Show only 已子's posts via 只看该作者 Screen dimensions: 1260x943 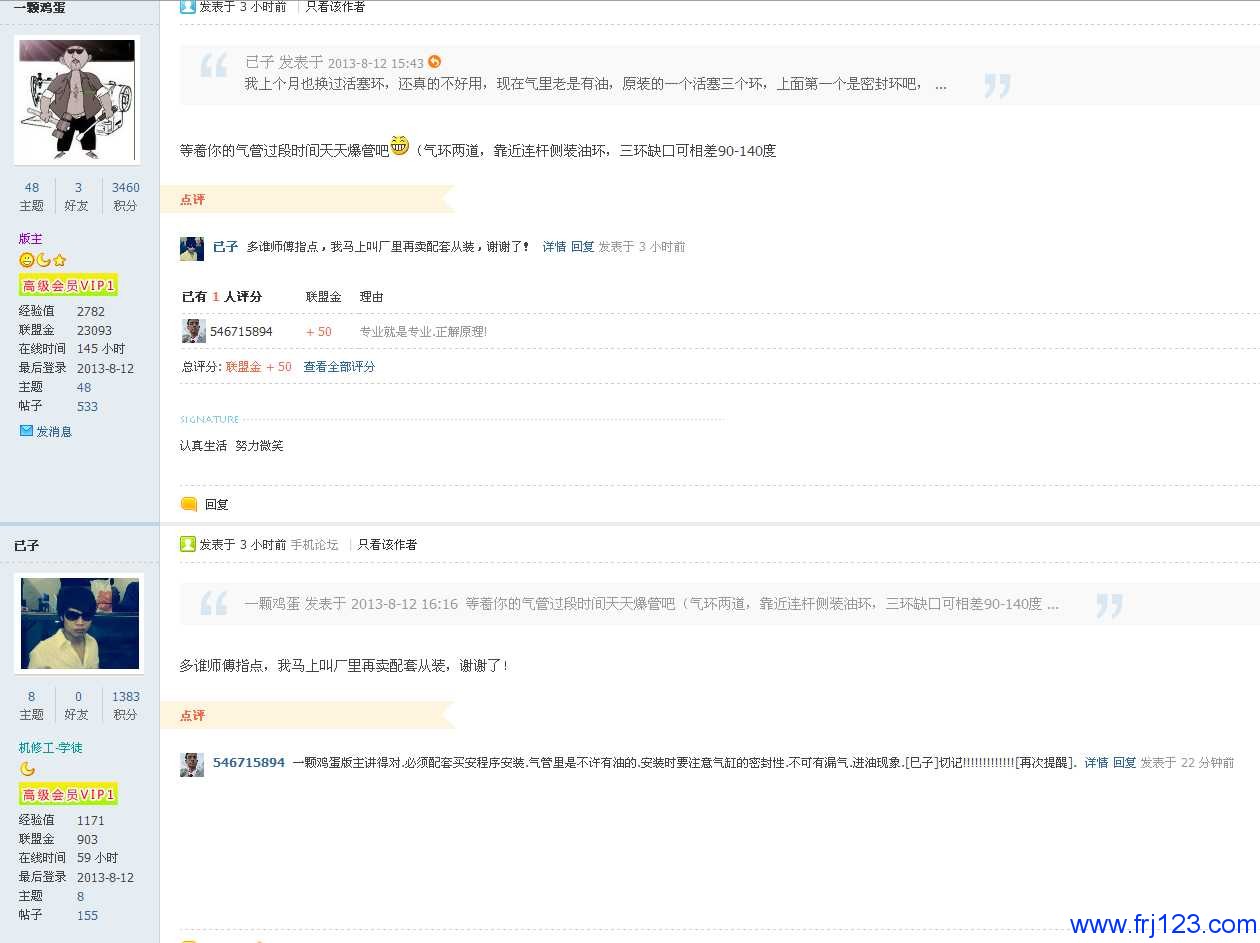tap(387, 545)
